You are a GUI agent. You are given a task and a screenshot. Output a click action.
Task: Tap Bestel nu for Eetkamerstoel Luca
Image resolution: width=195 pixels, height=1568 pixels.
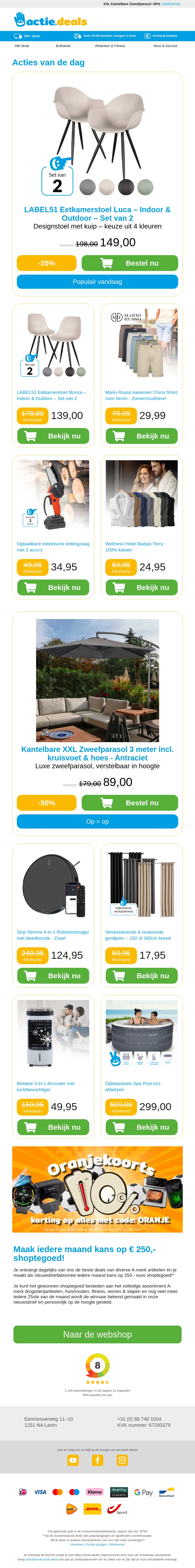pyautogui.click(x=129, y=263)
